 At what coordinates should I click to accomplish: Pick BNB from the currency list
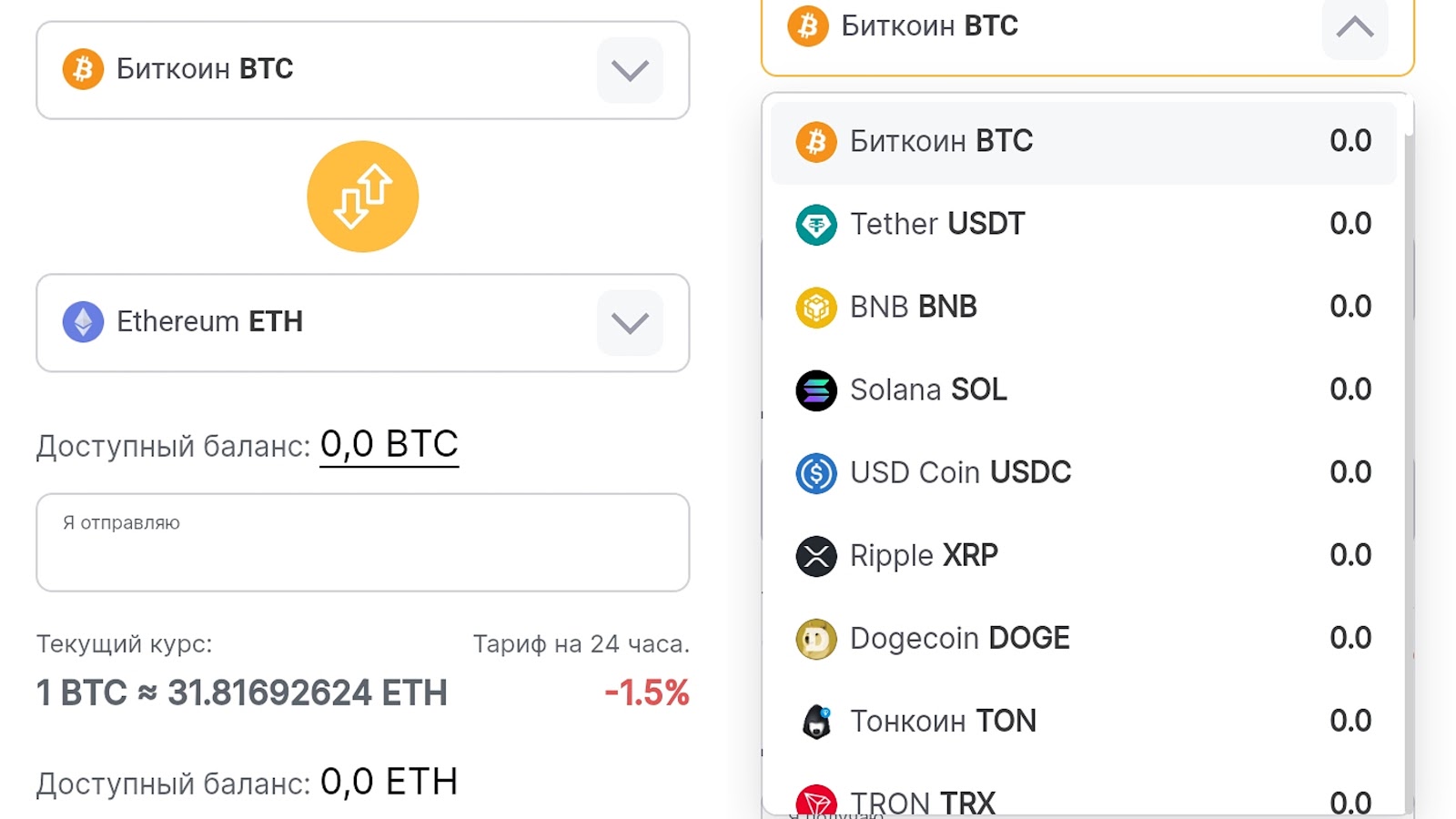click(1083, 308)
